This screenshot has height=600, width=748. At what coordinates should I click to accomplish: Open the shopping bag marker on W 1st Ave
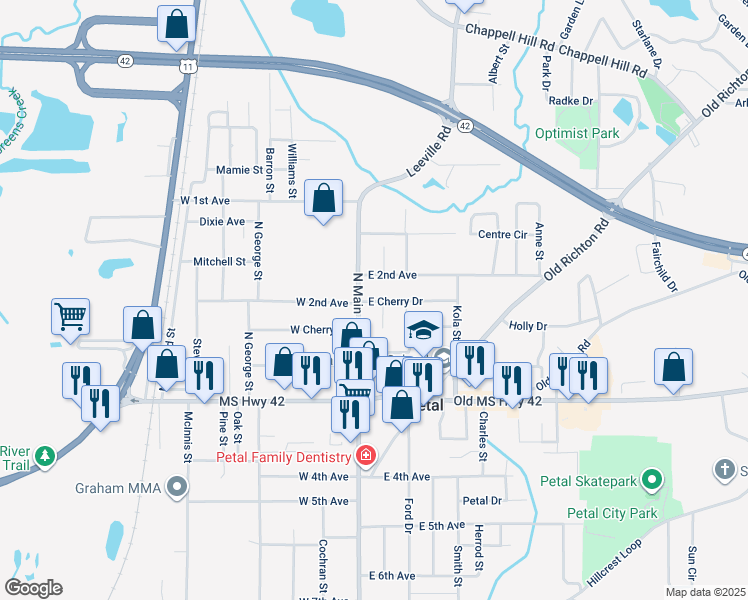323,199
